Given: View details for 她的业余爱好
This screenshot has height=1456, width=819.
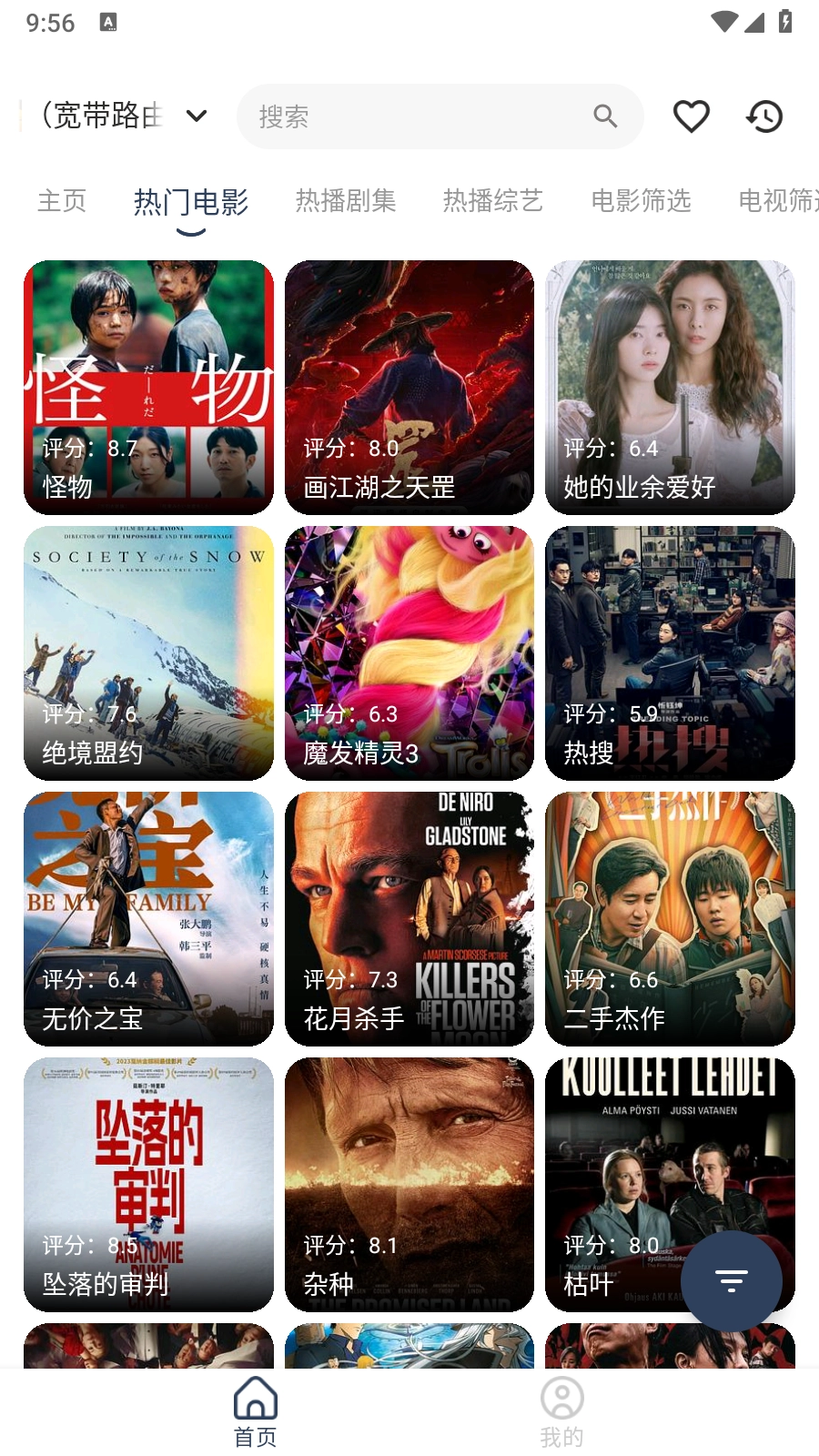Looking at the screenshot, I should (x=670, y=387).
